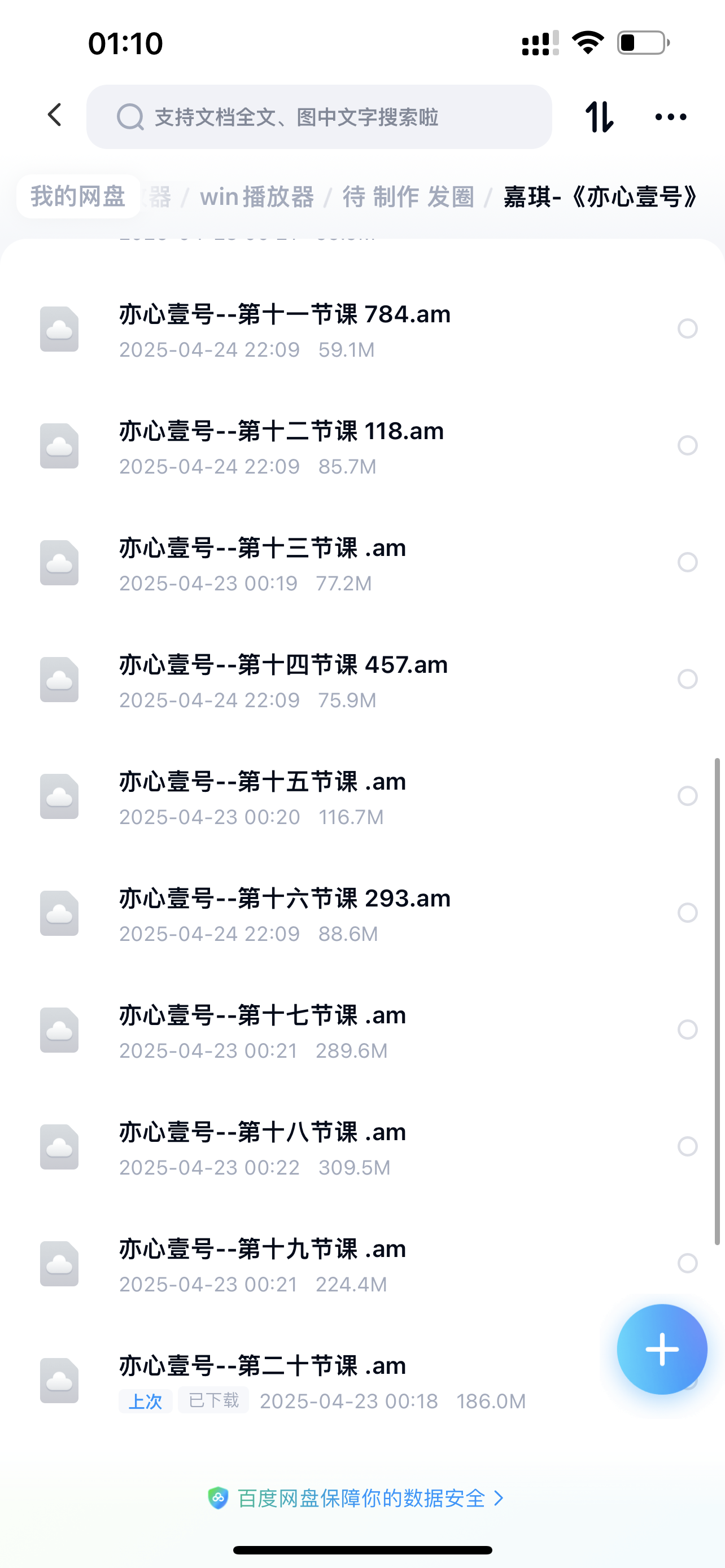This screenshot has width=725, height=1568.
Task: Select the checkbox for 第十二节课 118.am
Action: (687, 445)
